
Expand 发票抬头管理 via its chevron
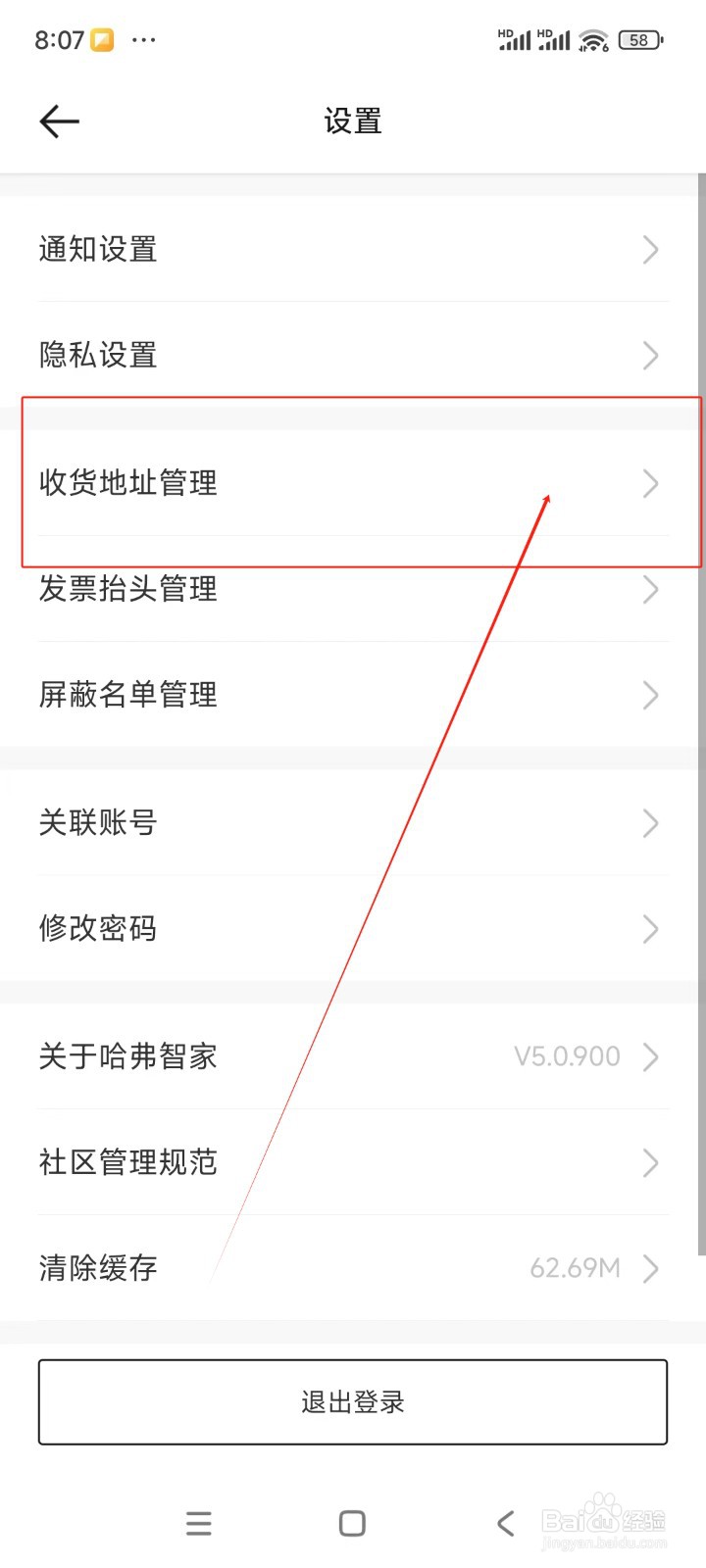pyautogui.click(x=650, y=589)
